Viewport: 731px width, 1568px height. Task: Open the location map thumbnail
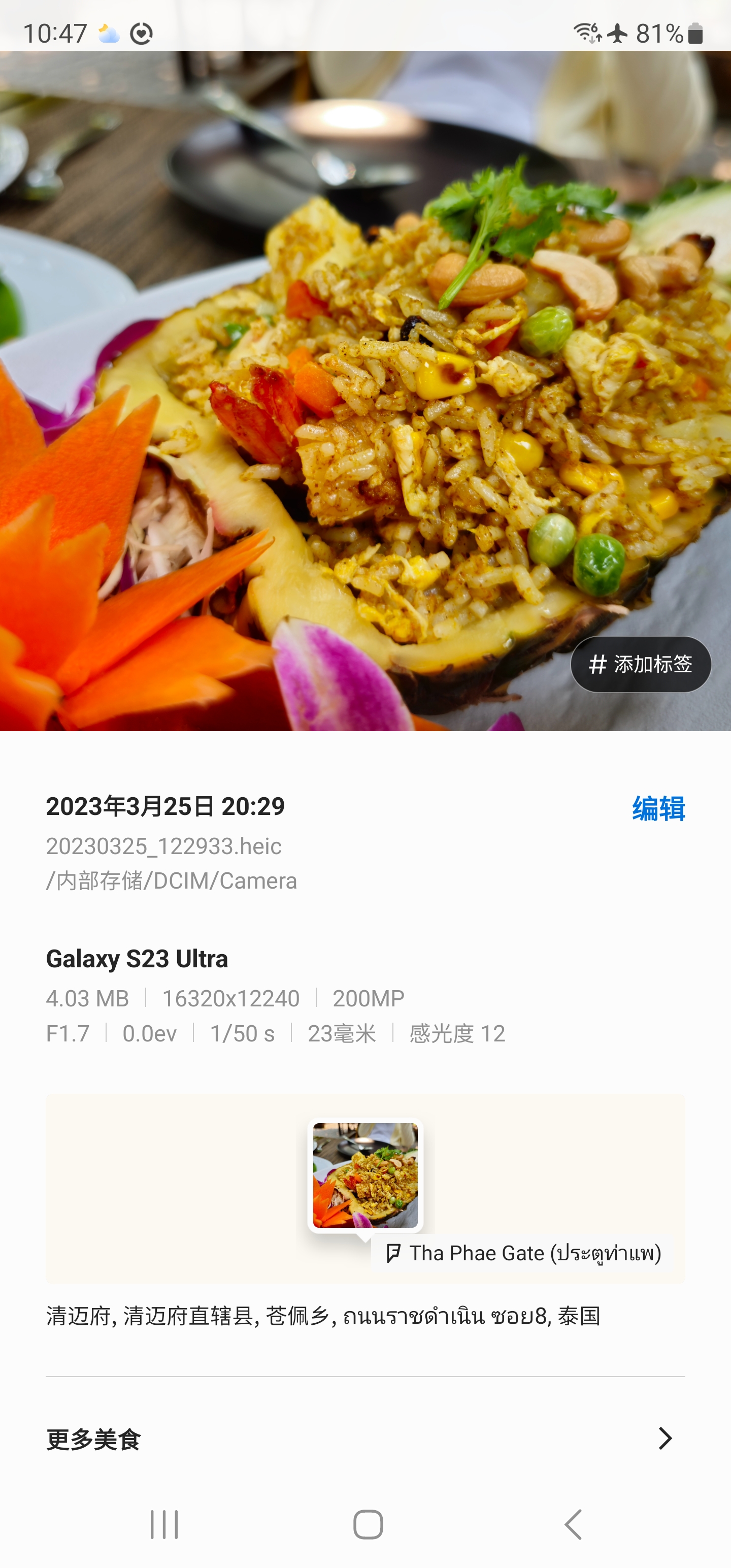coord(365,1175)
